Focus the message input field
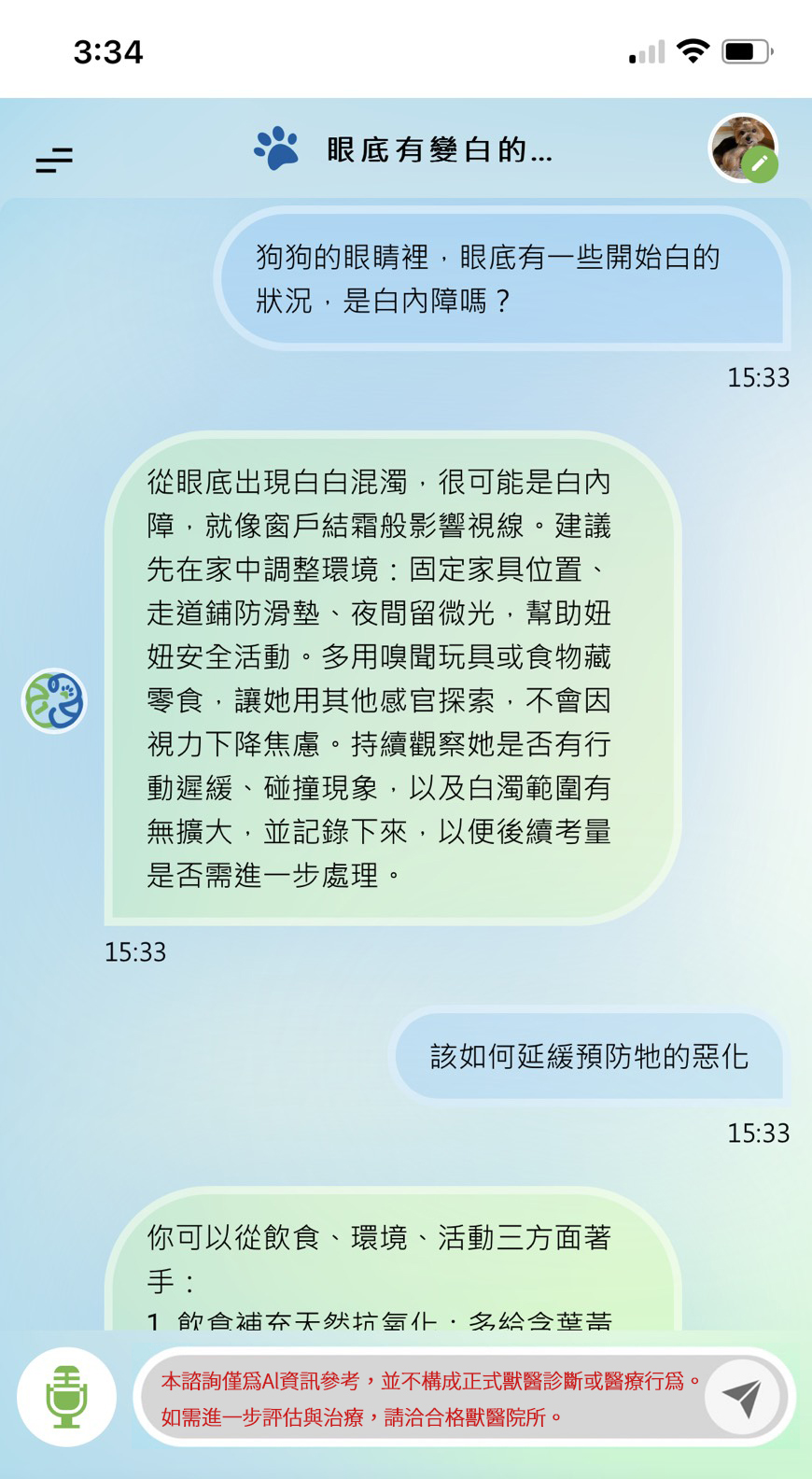Screen dimensions: 812x1479 click(425, 1398)
